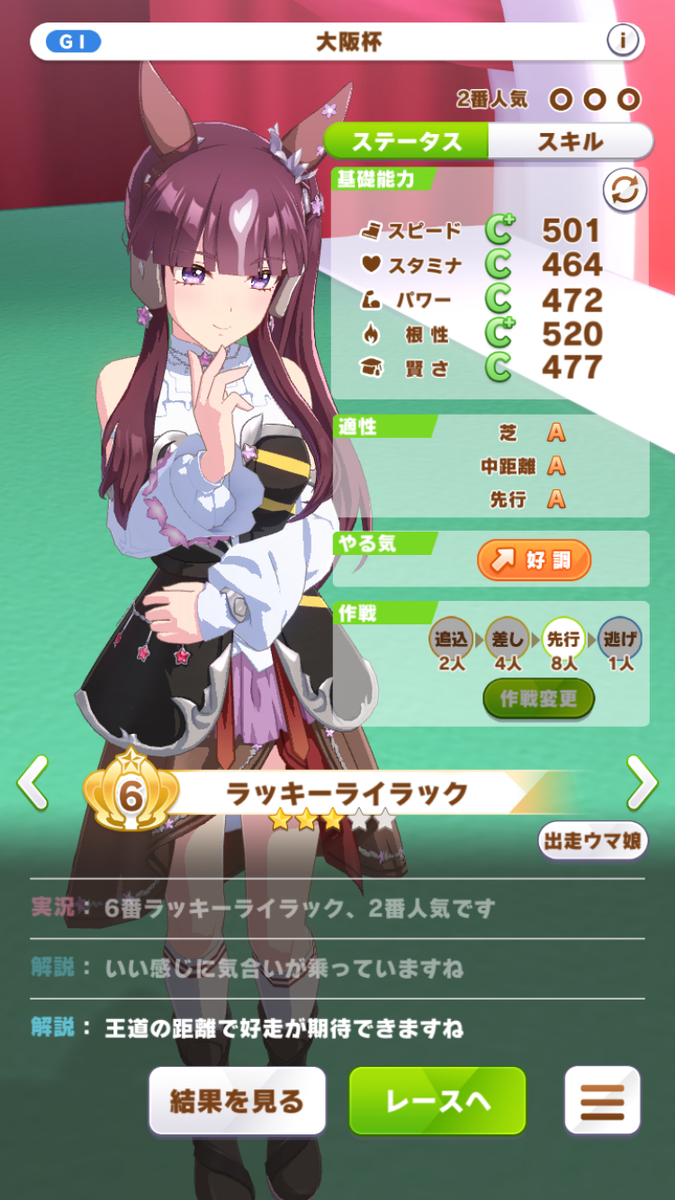Tap the circular refresh toggle icon beside 基礎能力

(623, 191)
